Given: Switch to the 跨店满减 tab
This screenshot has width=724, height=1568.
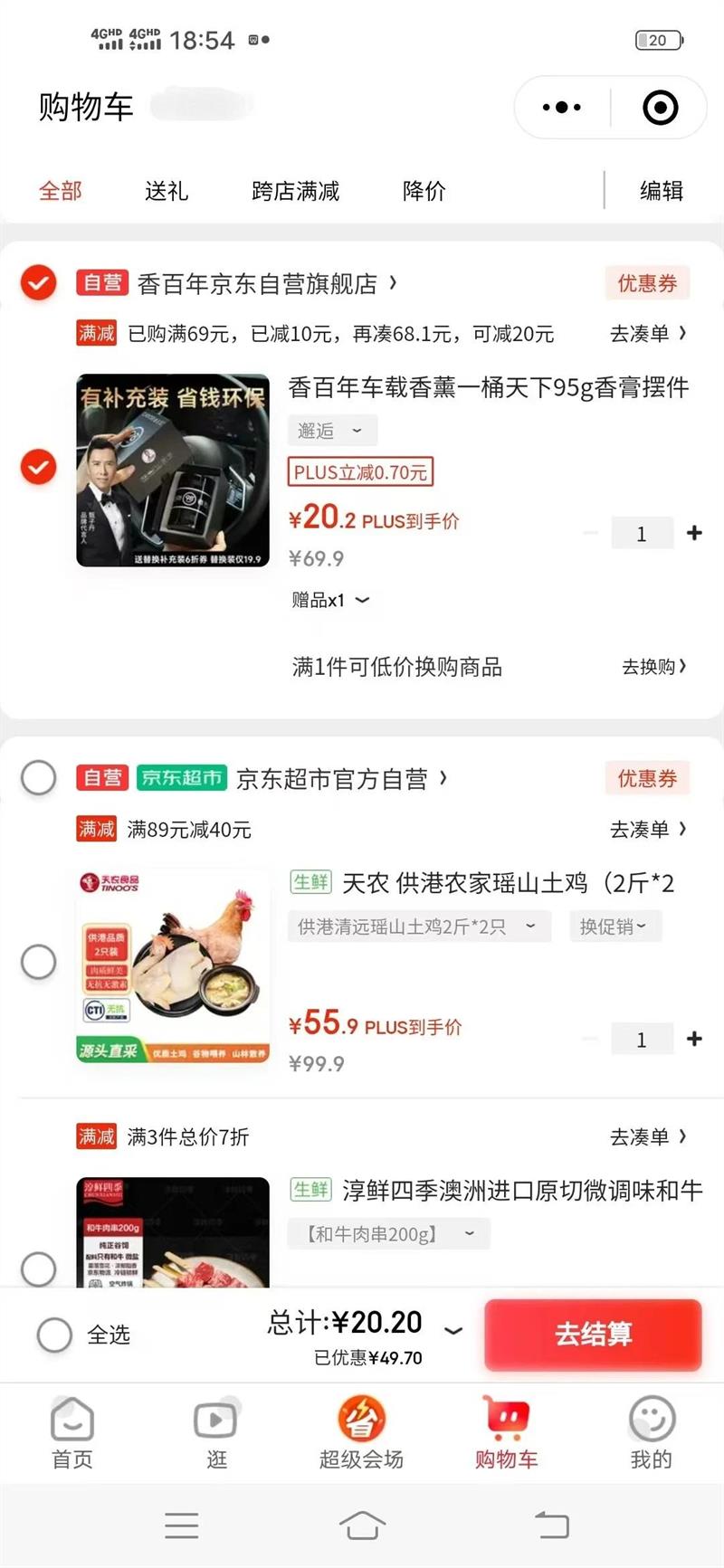Looking at the screenshot, I should point(296,191).
